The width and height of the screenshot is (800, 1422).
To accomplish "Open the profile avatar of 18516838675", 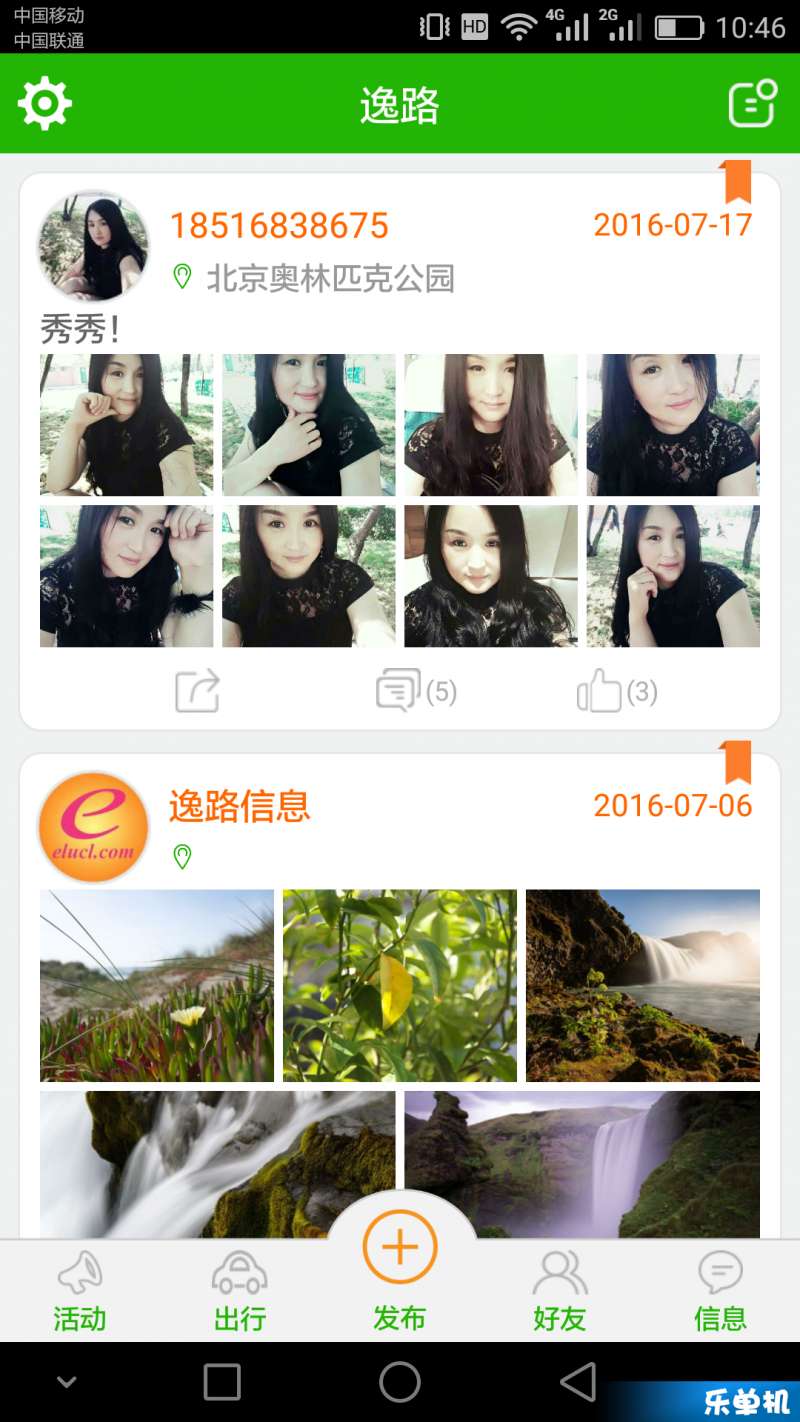I will click(94, 247).
